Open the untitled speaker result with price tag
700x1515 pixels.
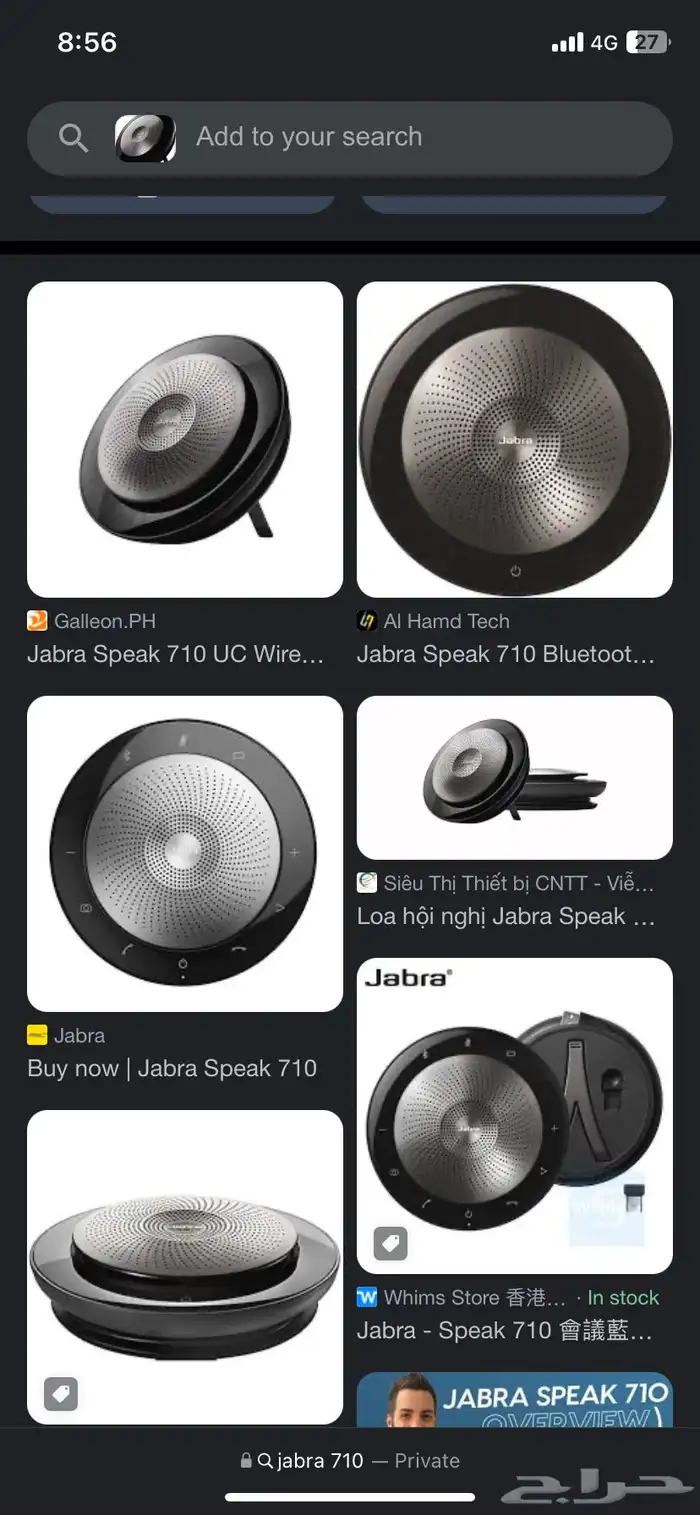185,1266
